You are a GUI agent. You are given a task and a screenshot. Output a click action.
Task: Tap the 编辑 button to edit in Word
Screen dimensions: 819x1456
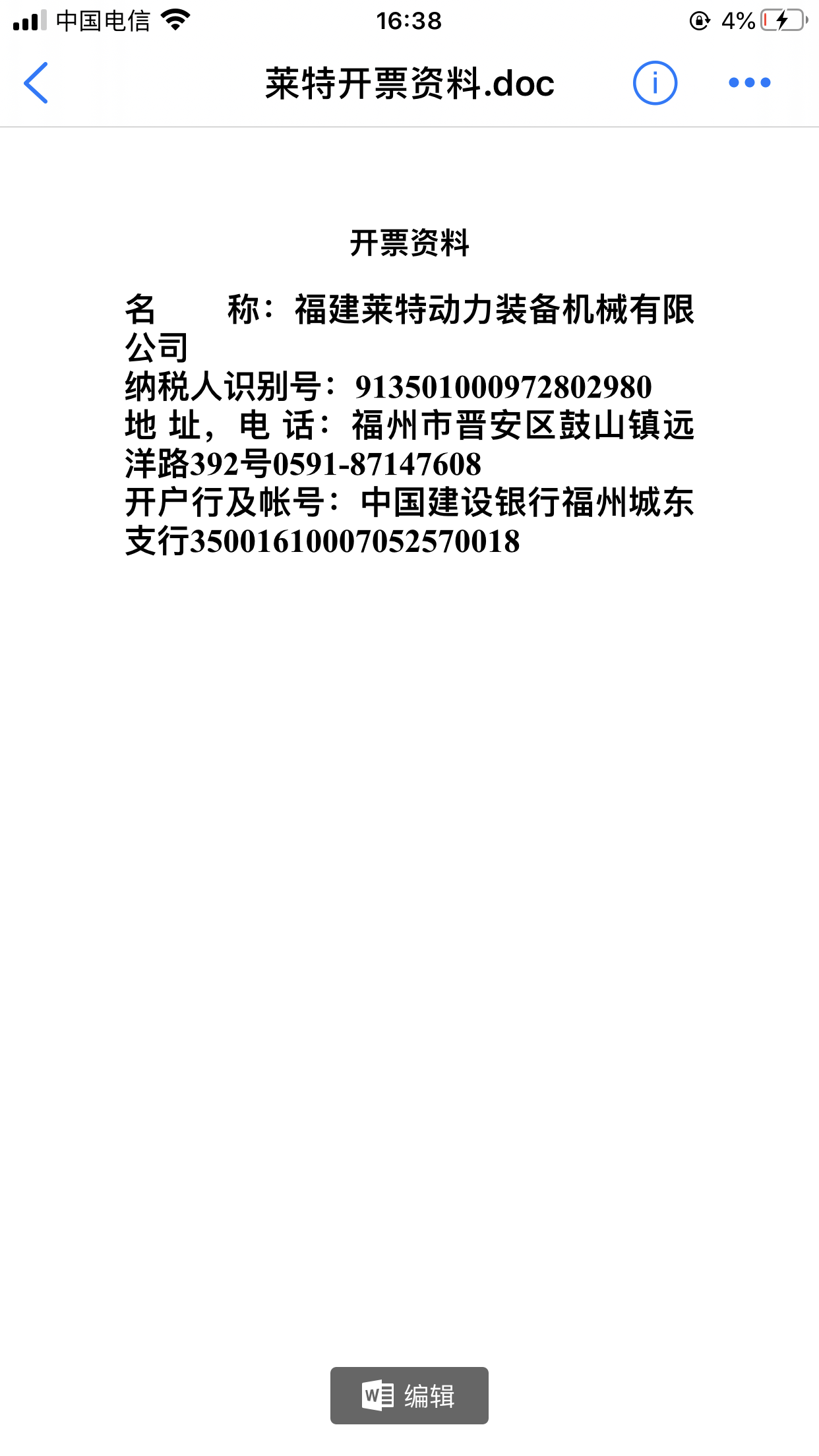409,1395
